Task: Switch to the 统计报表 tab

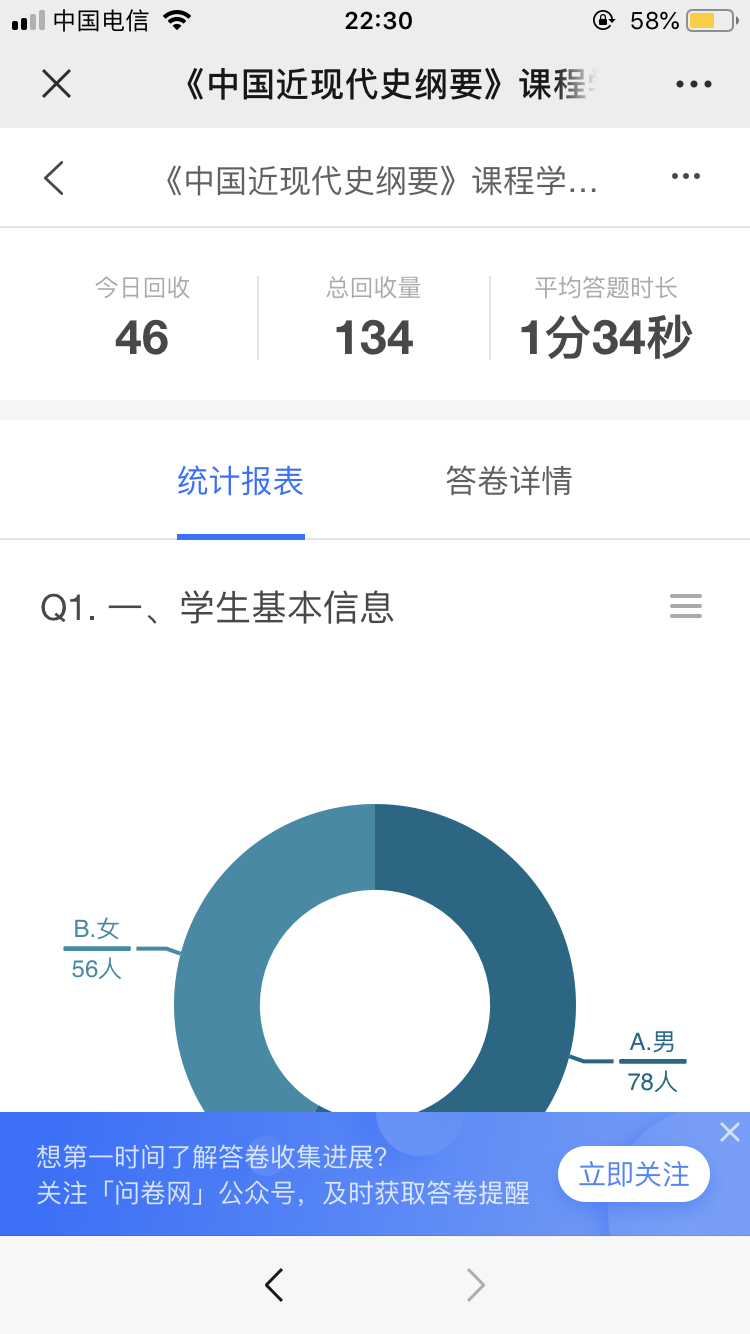Action: pos(240,481)
